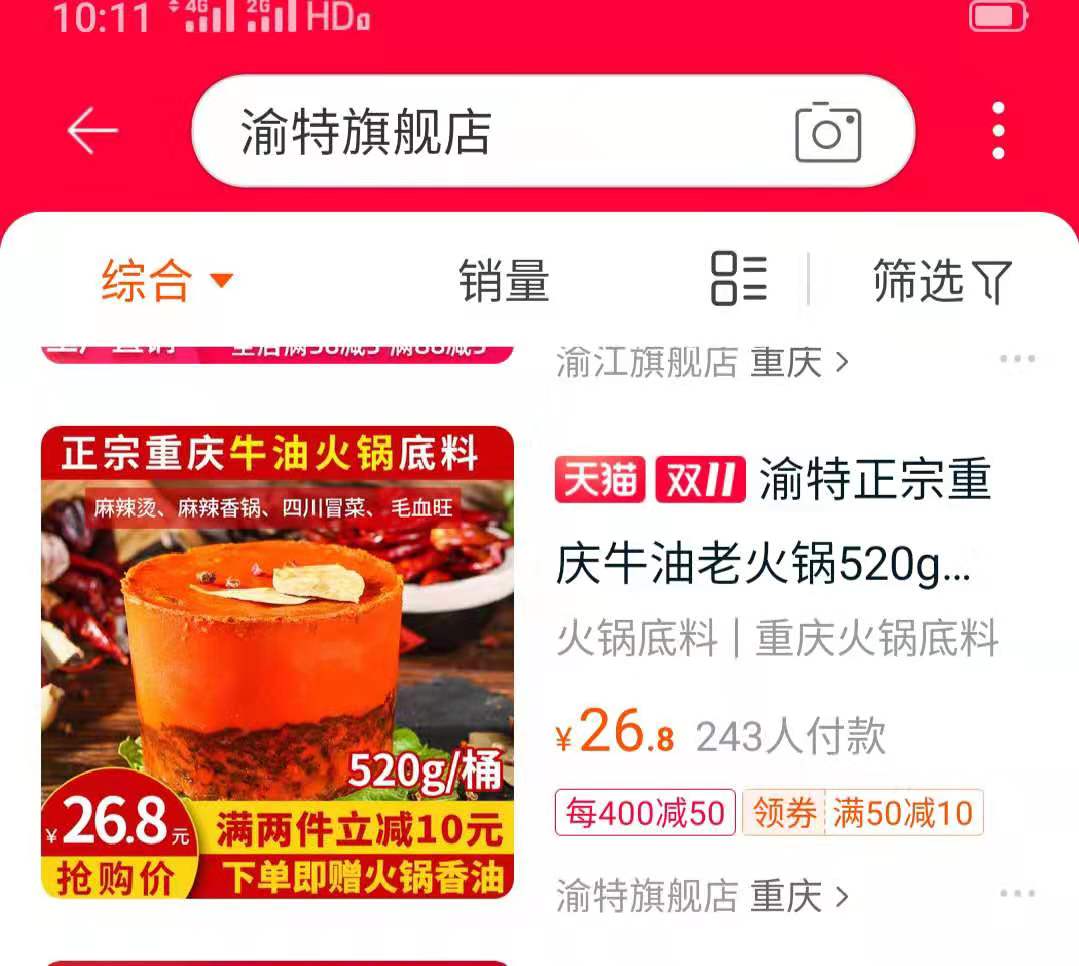Switch the list layout view
This screenshot has width=1079, height=966.
tap(739, 279)
